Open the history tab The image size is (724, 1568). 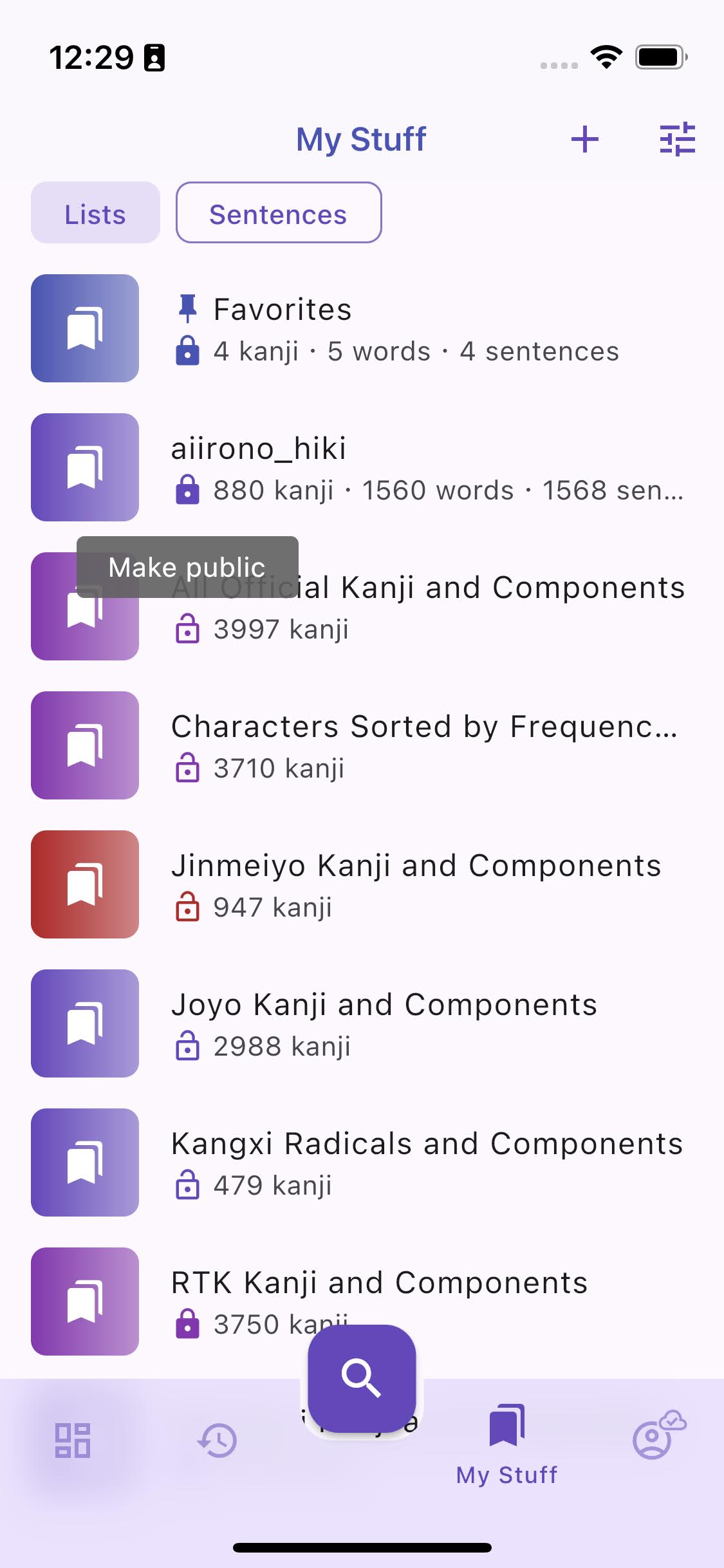[217, 1440]
